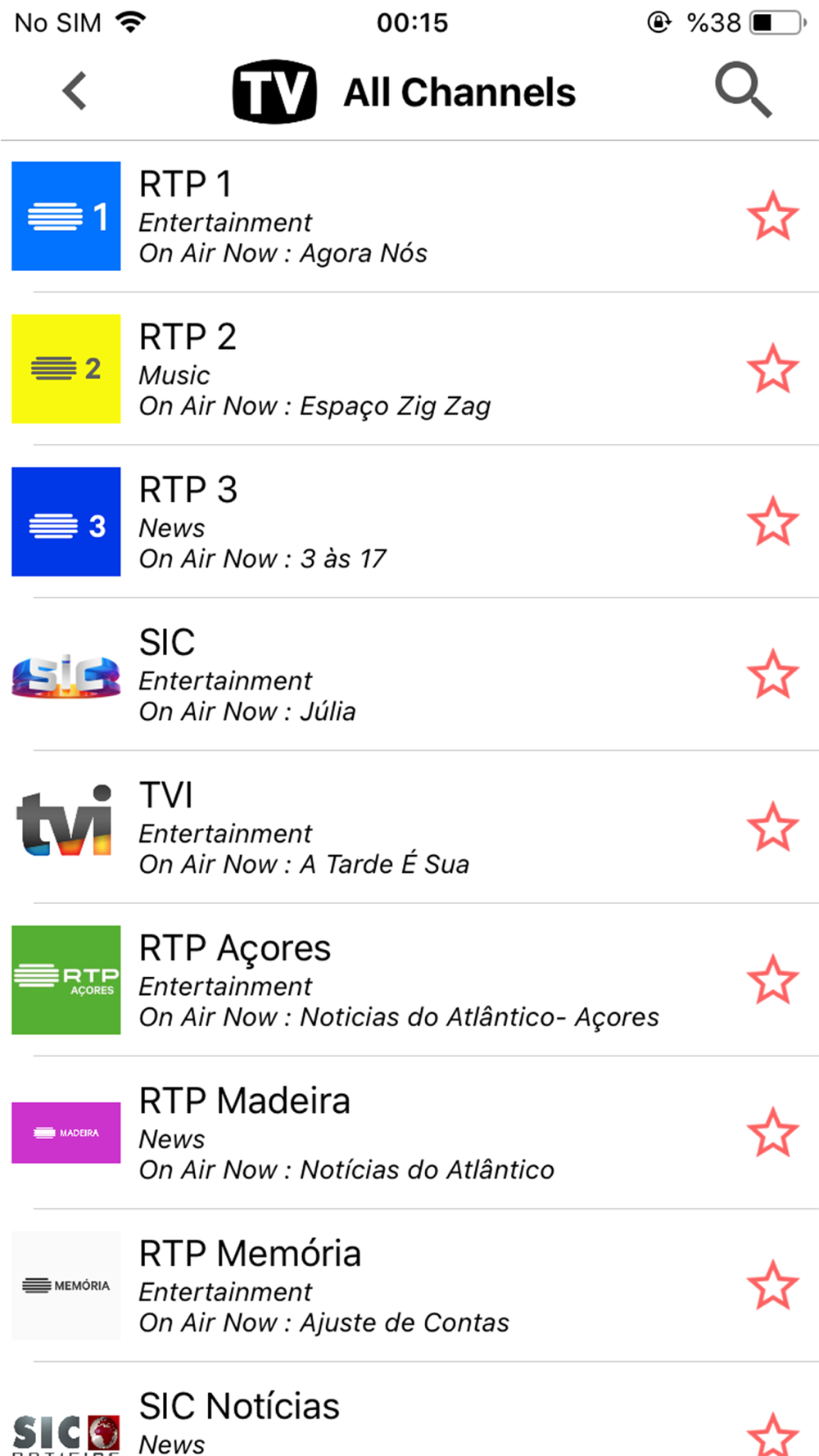Open the channel search magnifier
Screen dimensions: 819x1456
[x=743, y=90]
